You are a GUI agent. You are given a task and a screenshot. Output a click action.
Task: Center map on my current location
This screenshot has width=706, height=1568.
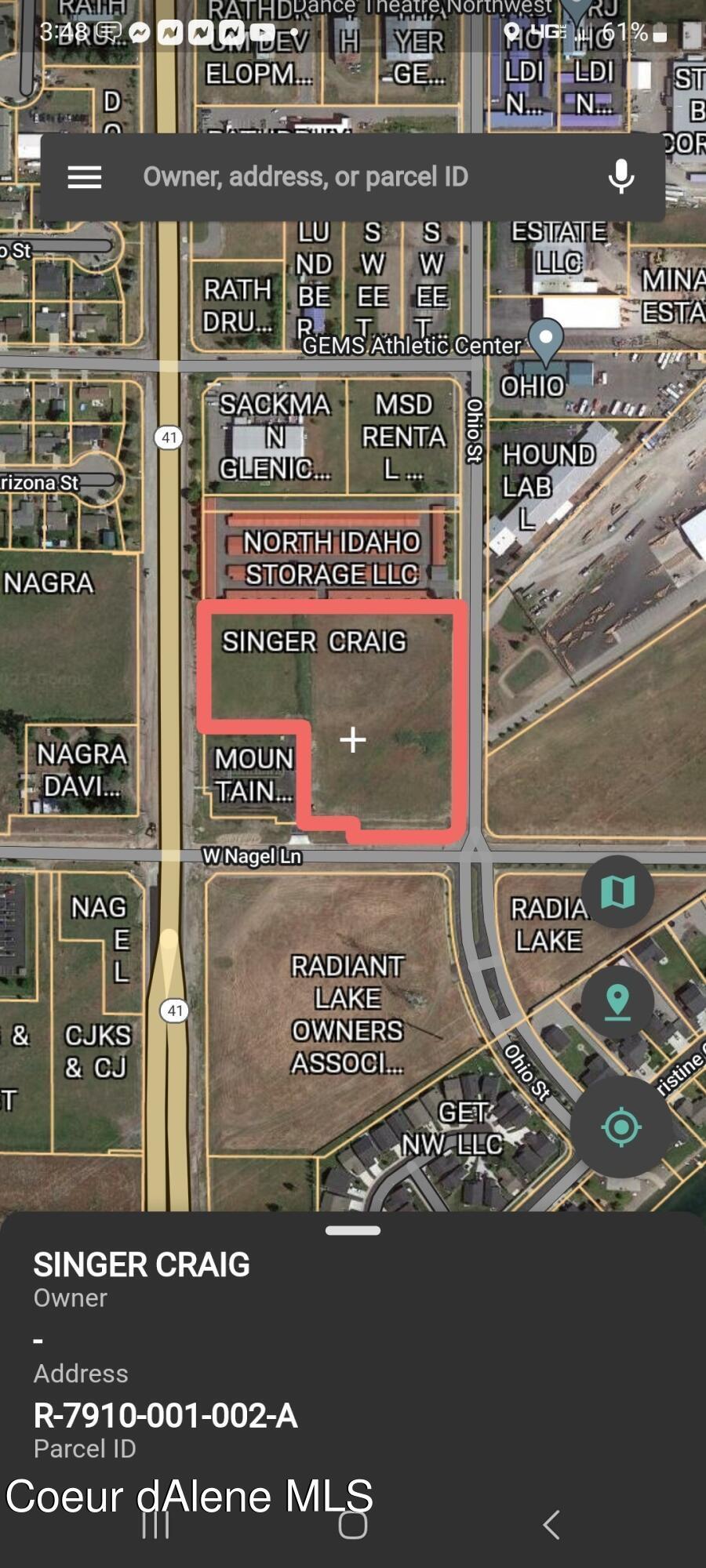point(621,1127)
